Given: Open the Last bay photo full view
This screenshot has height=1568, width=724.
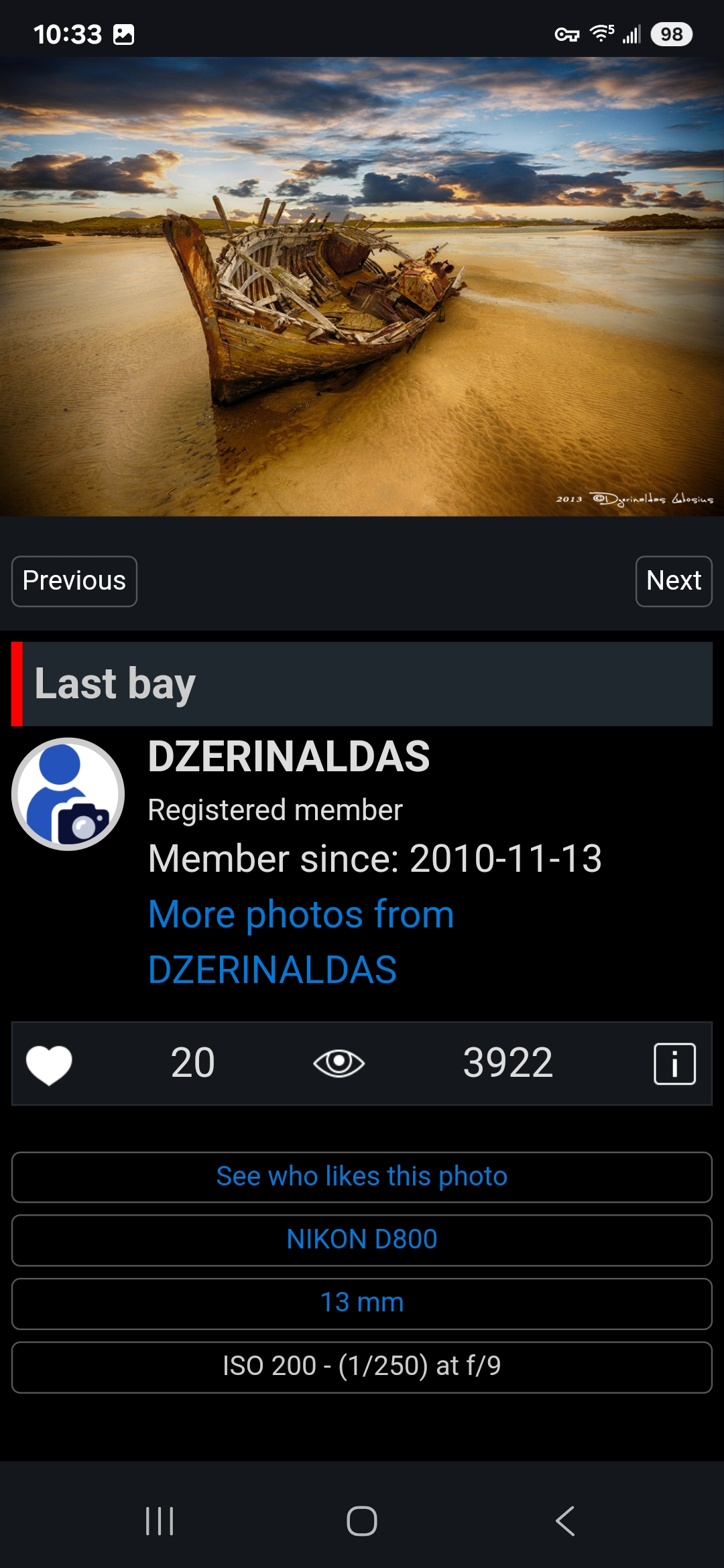Looking at the screenshot, I should [362, 287].
